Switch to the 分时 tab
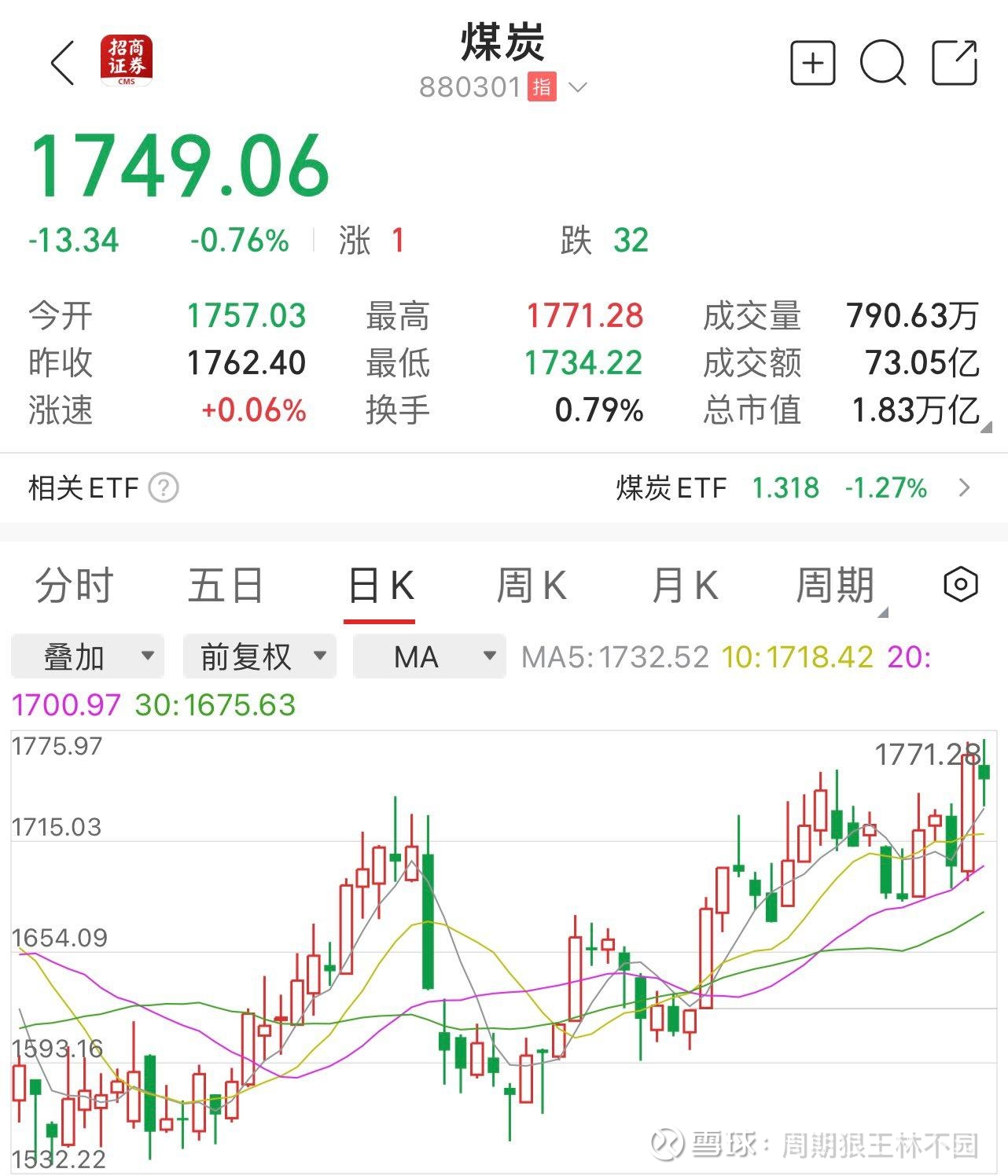 (72, 584)
